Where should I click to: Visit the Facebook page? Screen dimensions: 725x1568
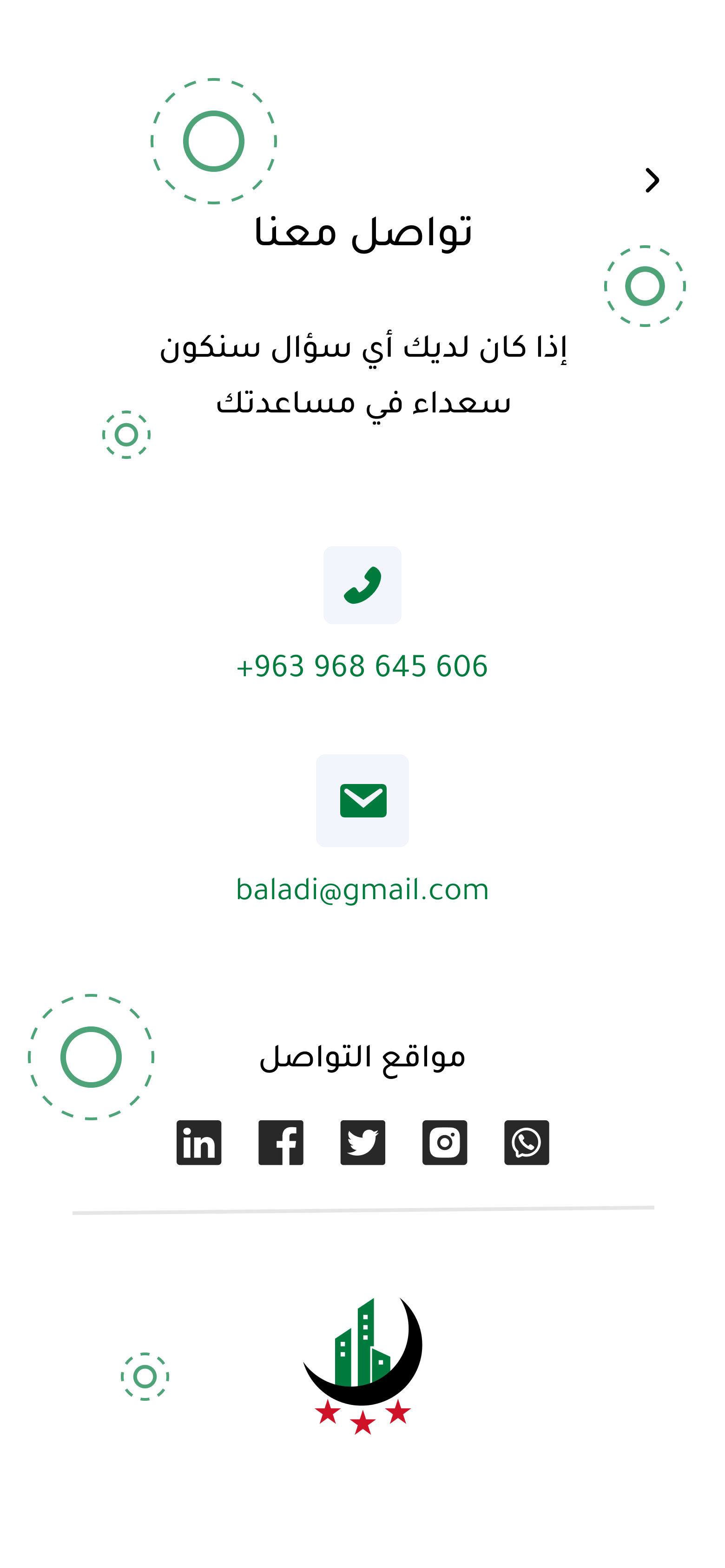tap(281, 1143)
